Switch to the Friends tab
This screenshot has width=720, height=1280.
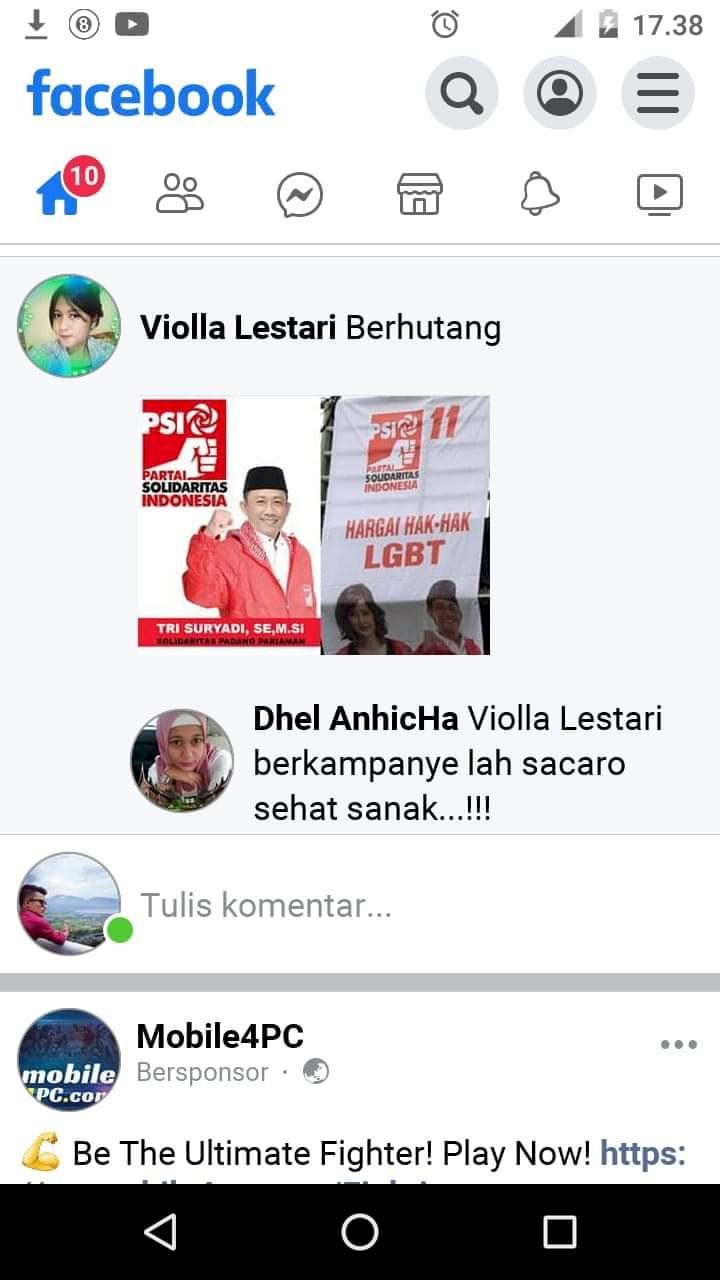coord(180,194)
